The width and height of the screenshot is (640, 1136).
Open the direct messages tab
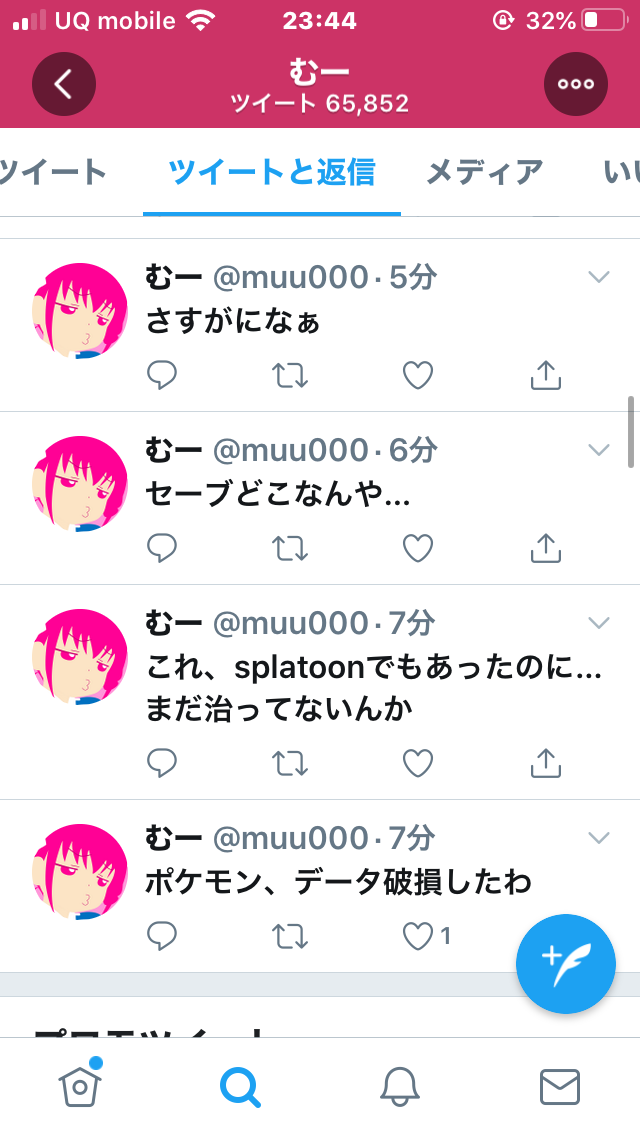[560, 1086]
